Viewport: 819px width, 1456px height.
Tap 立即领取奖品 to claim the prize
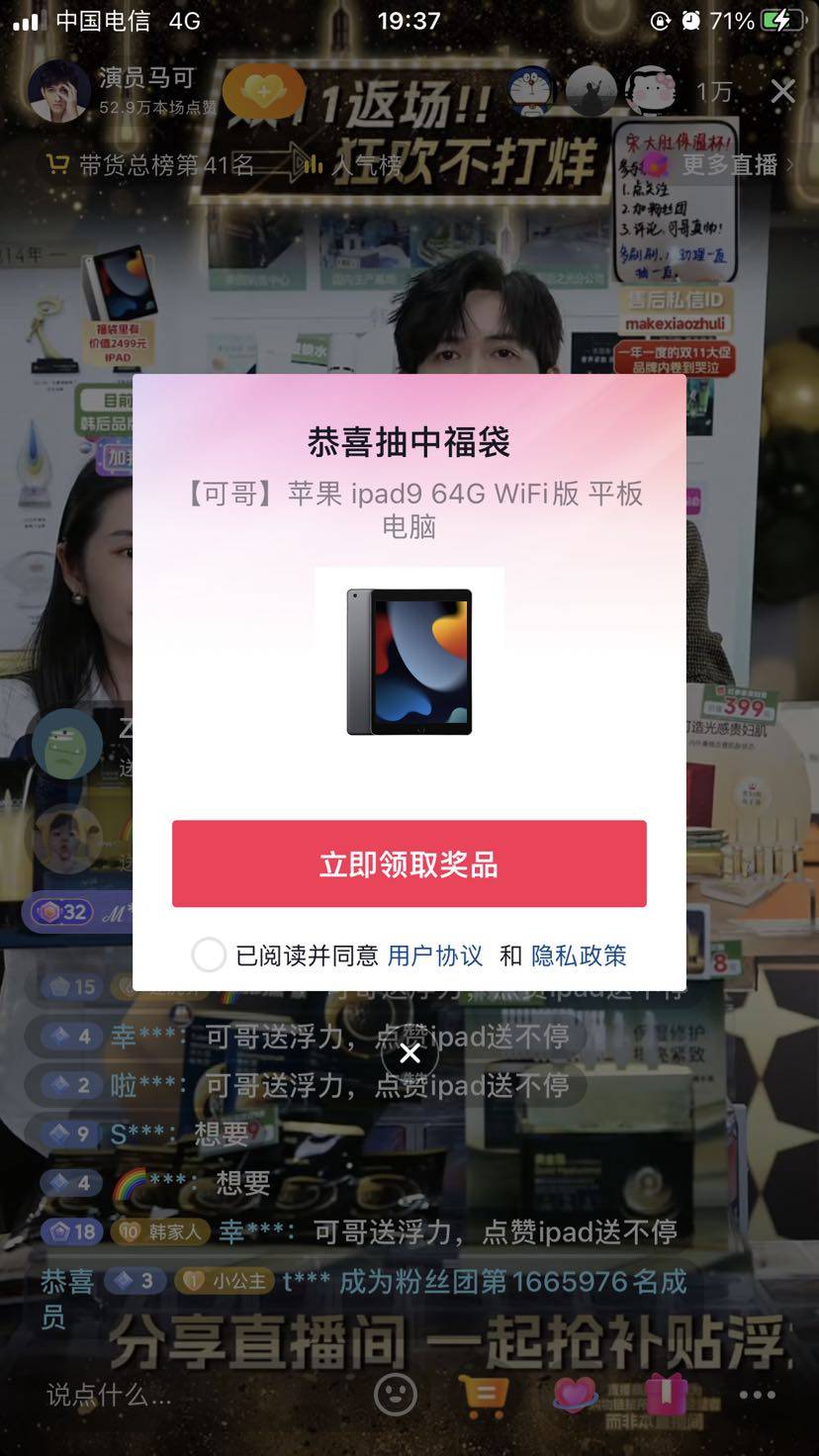coord(409,864)
